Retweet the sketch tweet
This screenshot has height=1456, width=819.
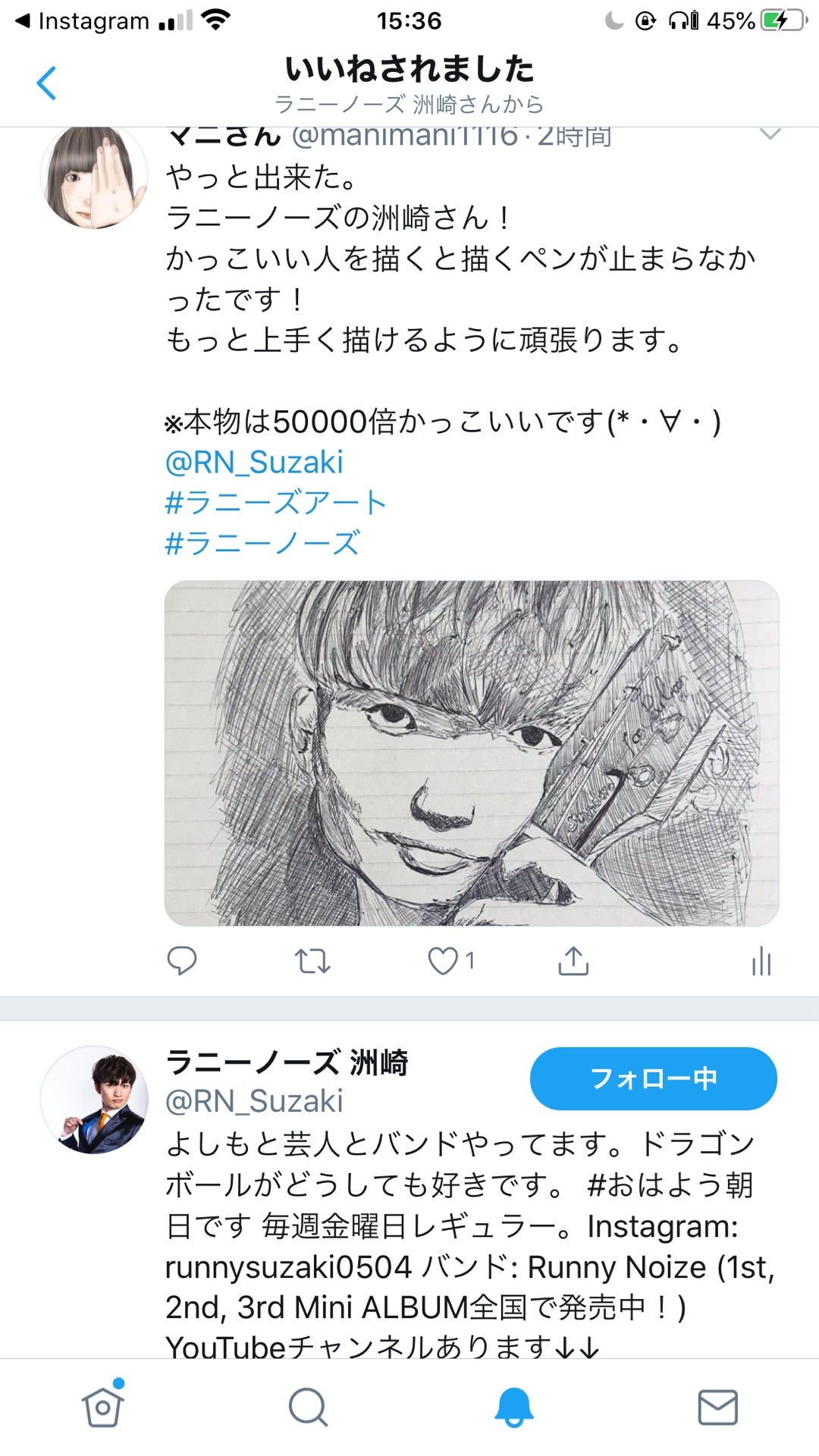tap(312, 961)
